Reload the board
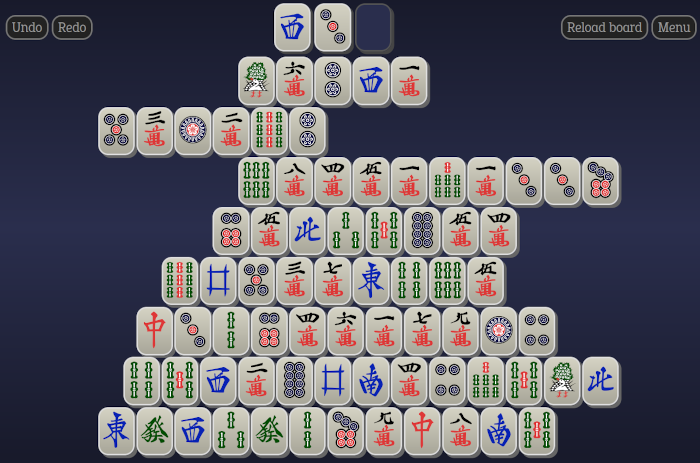Image resolution: width=700 pixels, height=463 pixels. 604,27
